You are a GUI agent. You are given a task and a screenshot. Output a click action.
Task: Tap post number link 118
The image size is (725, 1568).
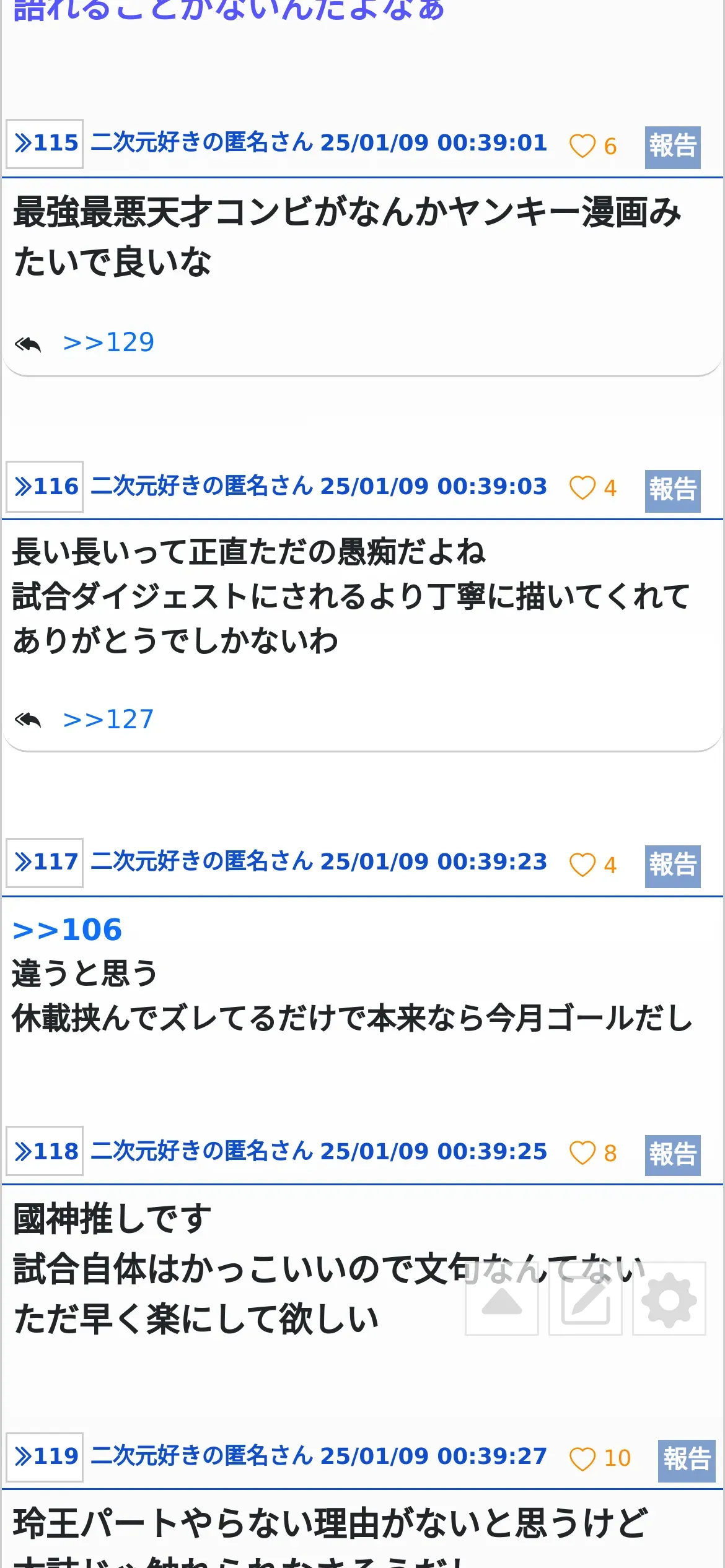(45, 1151)
